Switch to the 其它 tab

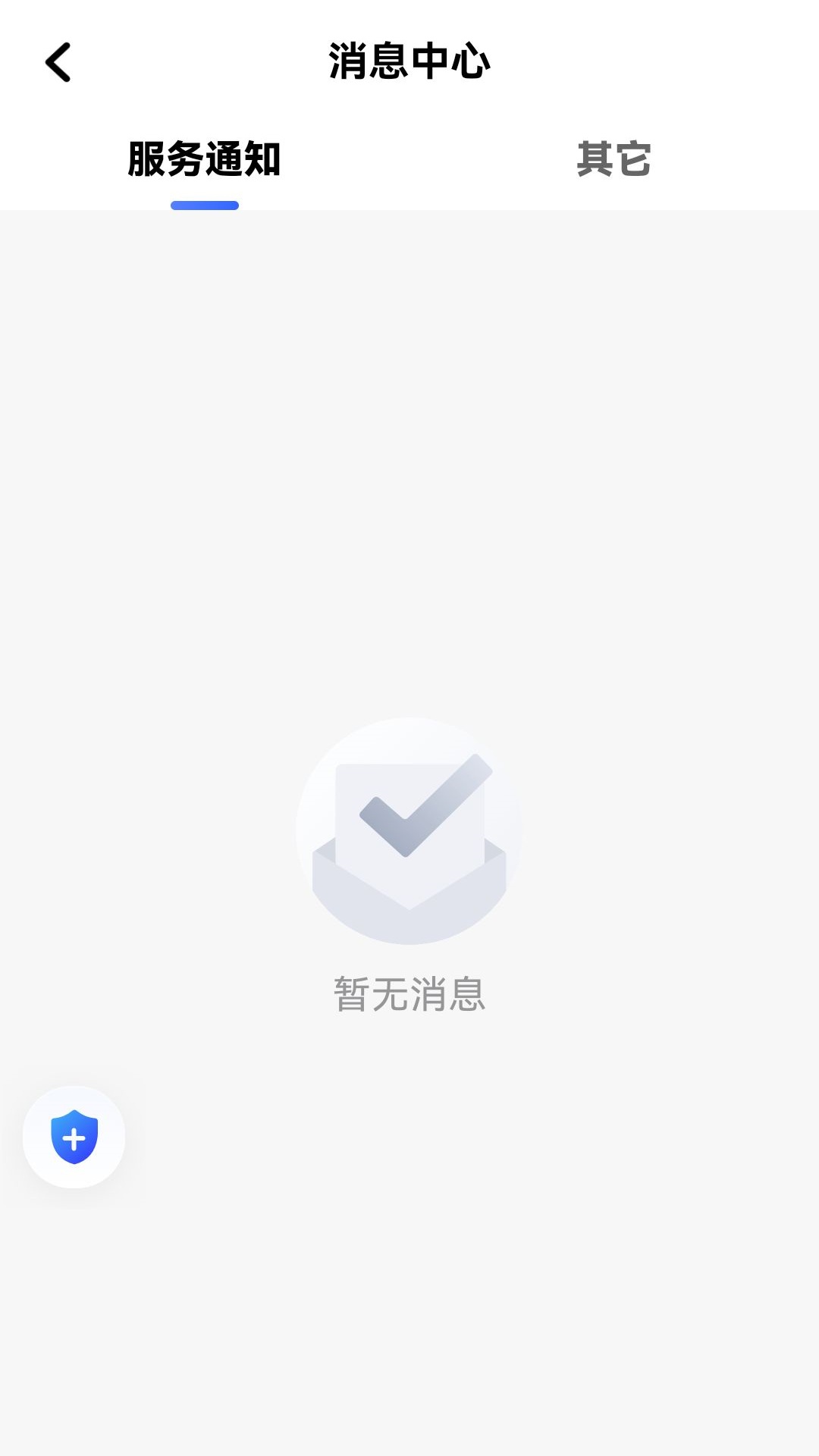coord(613,159)
